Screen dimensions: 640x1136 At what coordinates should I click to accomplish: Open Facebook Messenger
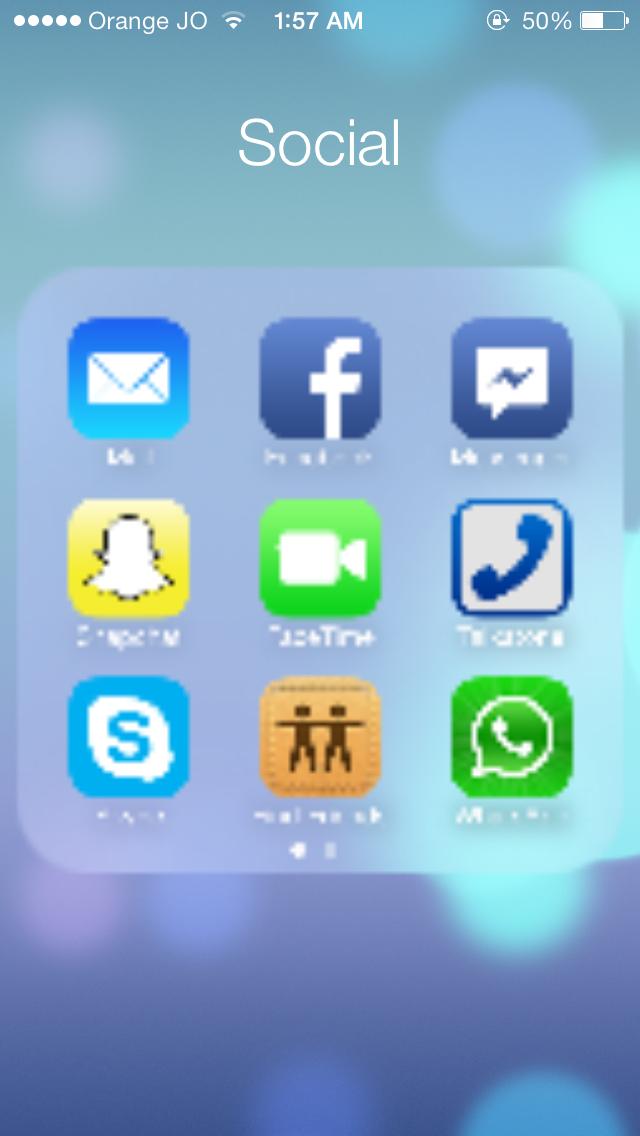(512, 378)
